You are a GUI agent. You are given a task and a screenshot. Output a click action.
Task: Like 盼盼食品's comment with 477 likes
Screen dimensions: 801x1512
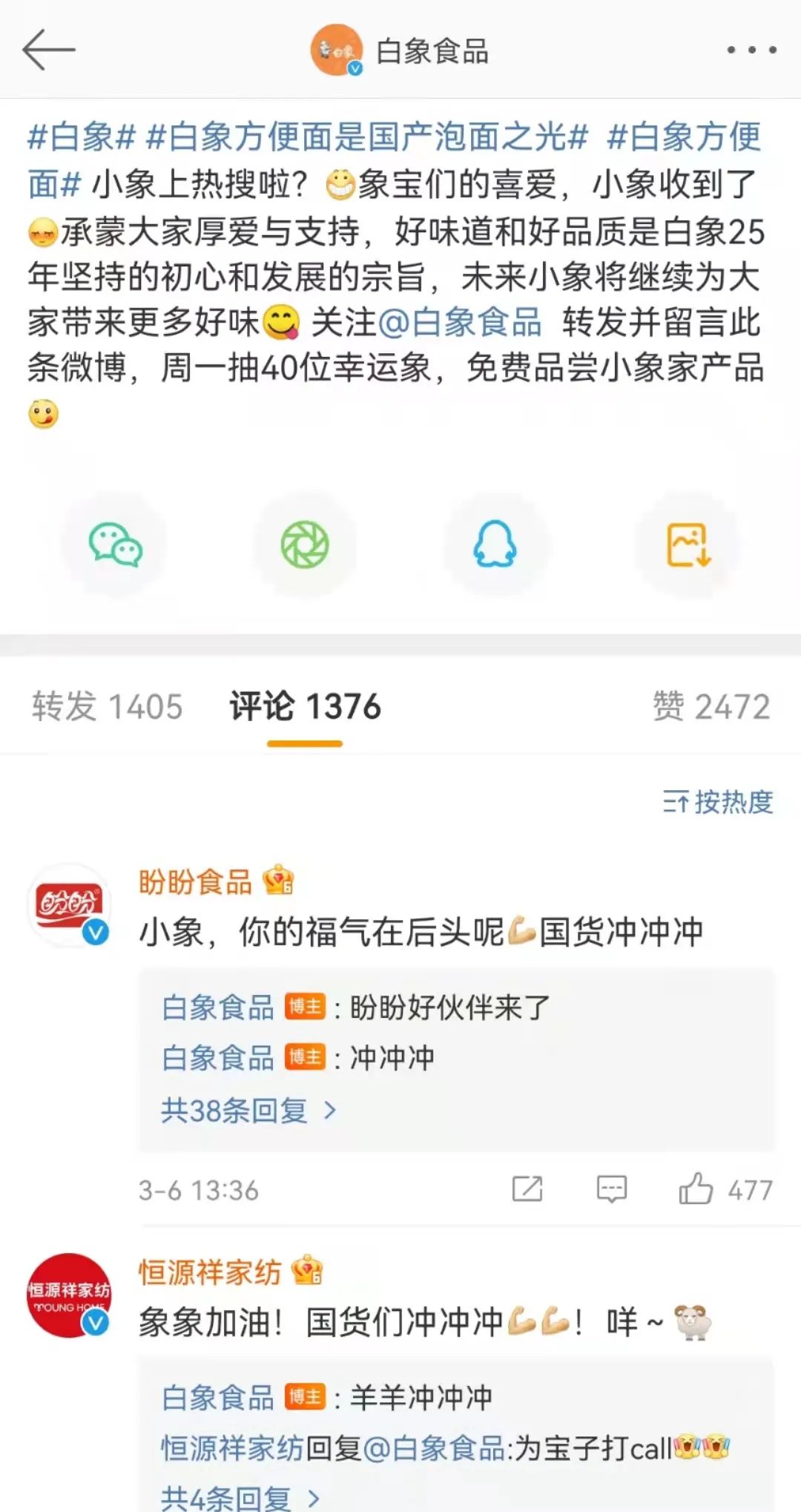pos(696,1190)
